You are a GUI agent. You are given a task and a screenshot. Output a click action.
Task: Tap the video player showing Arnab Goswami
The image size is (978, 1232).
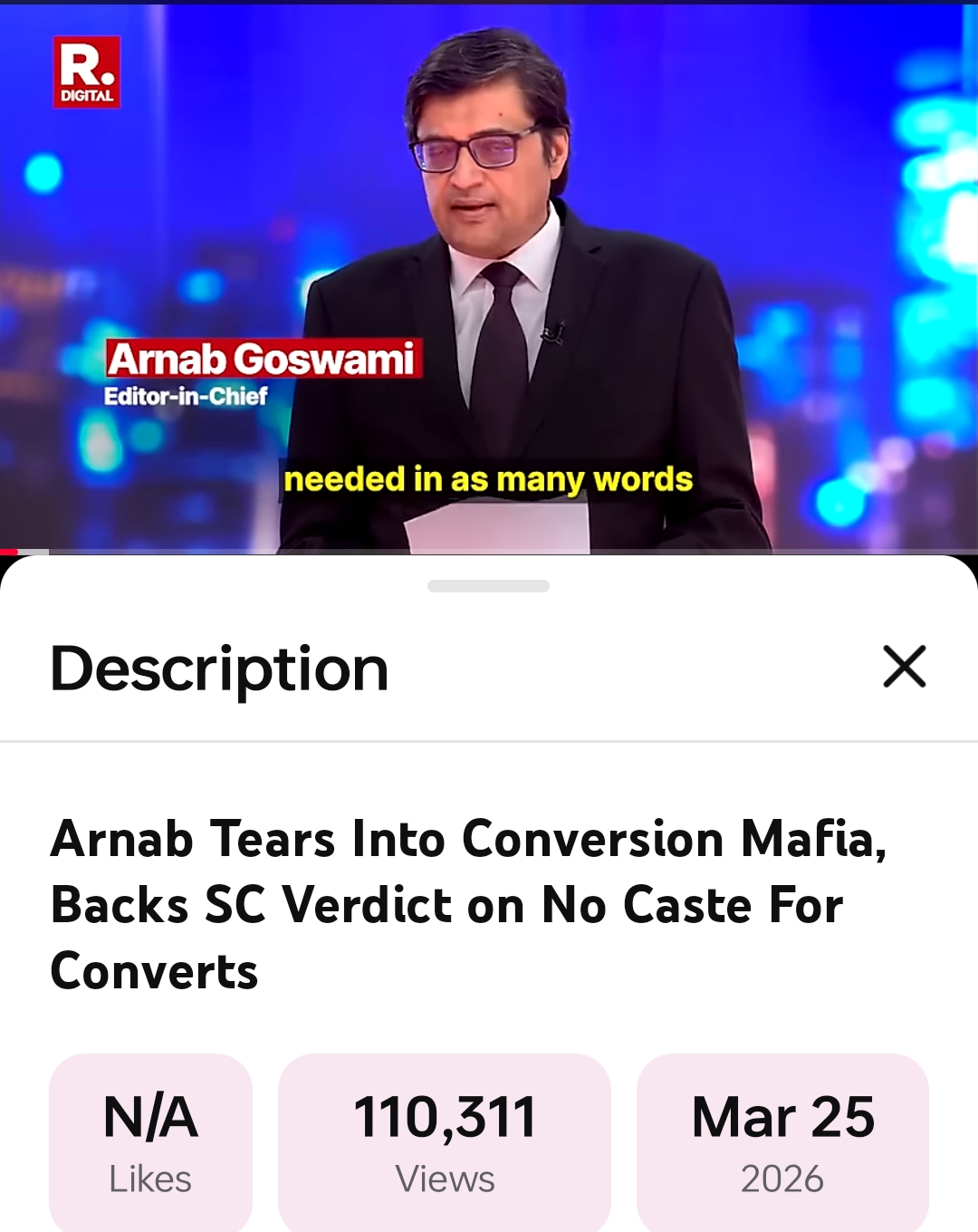pos(489,272)
